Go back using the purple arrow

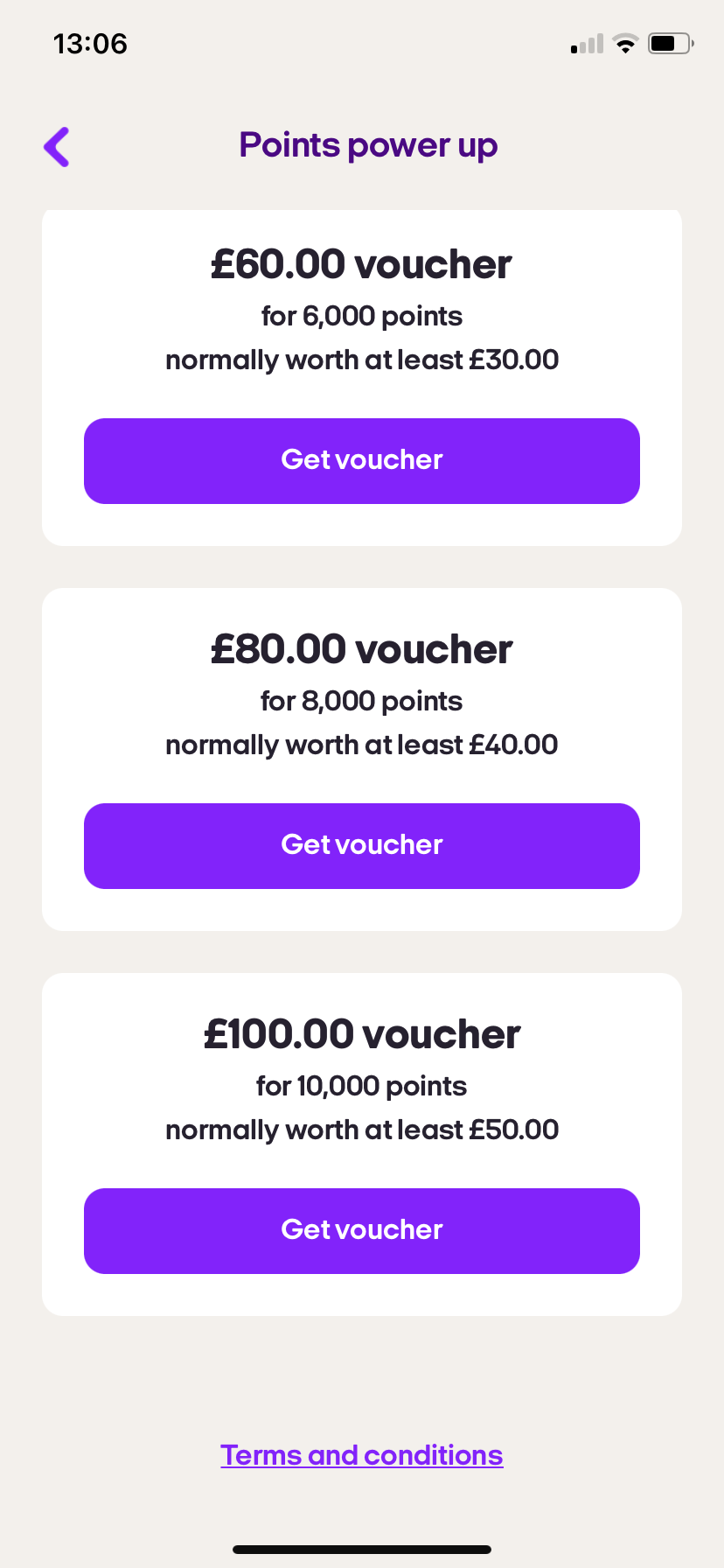click(x=57, y=146)
